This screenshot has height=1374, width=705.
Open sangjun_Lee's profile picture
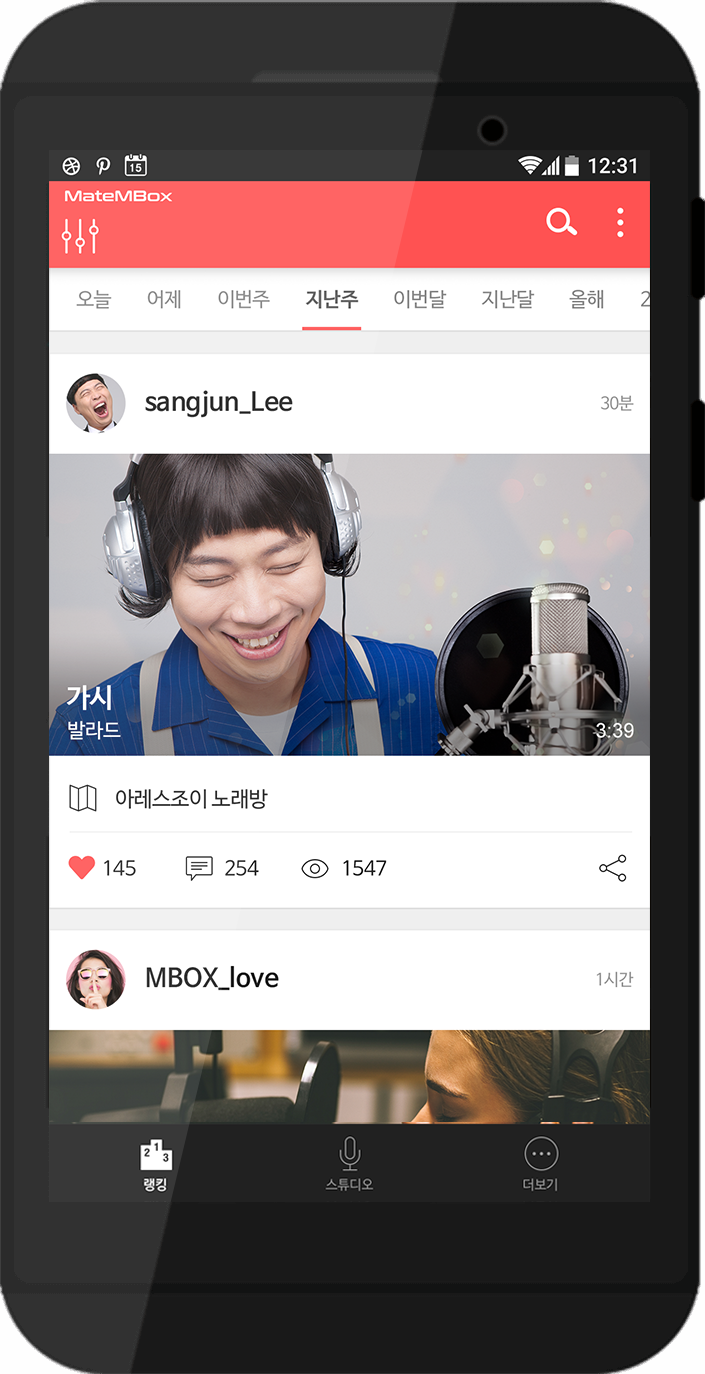tap(96, 403)
